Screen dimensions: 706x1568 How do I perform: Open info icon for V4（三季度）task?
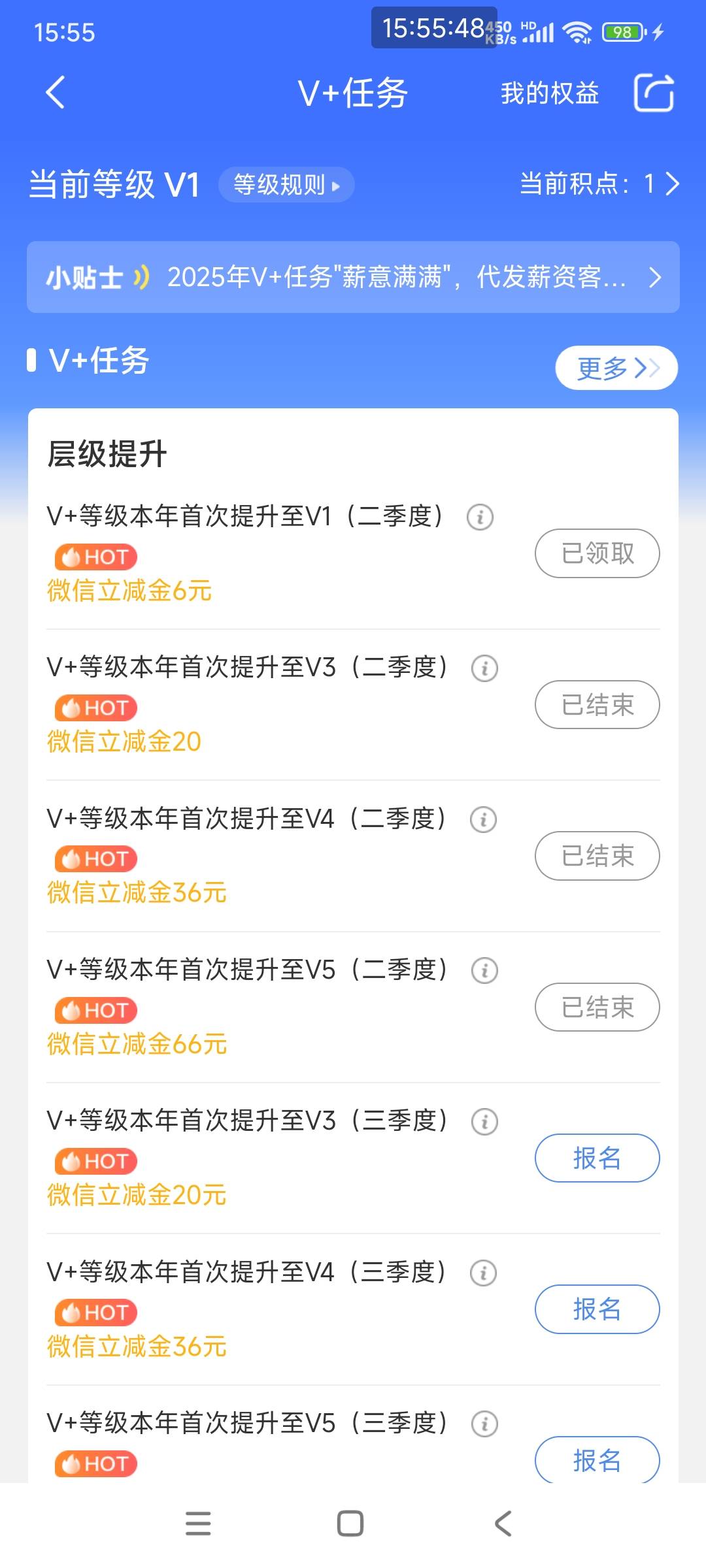[484, 1273]
